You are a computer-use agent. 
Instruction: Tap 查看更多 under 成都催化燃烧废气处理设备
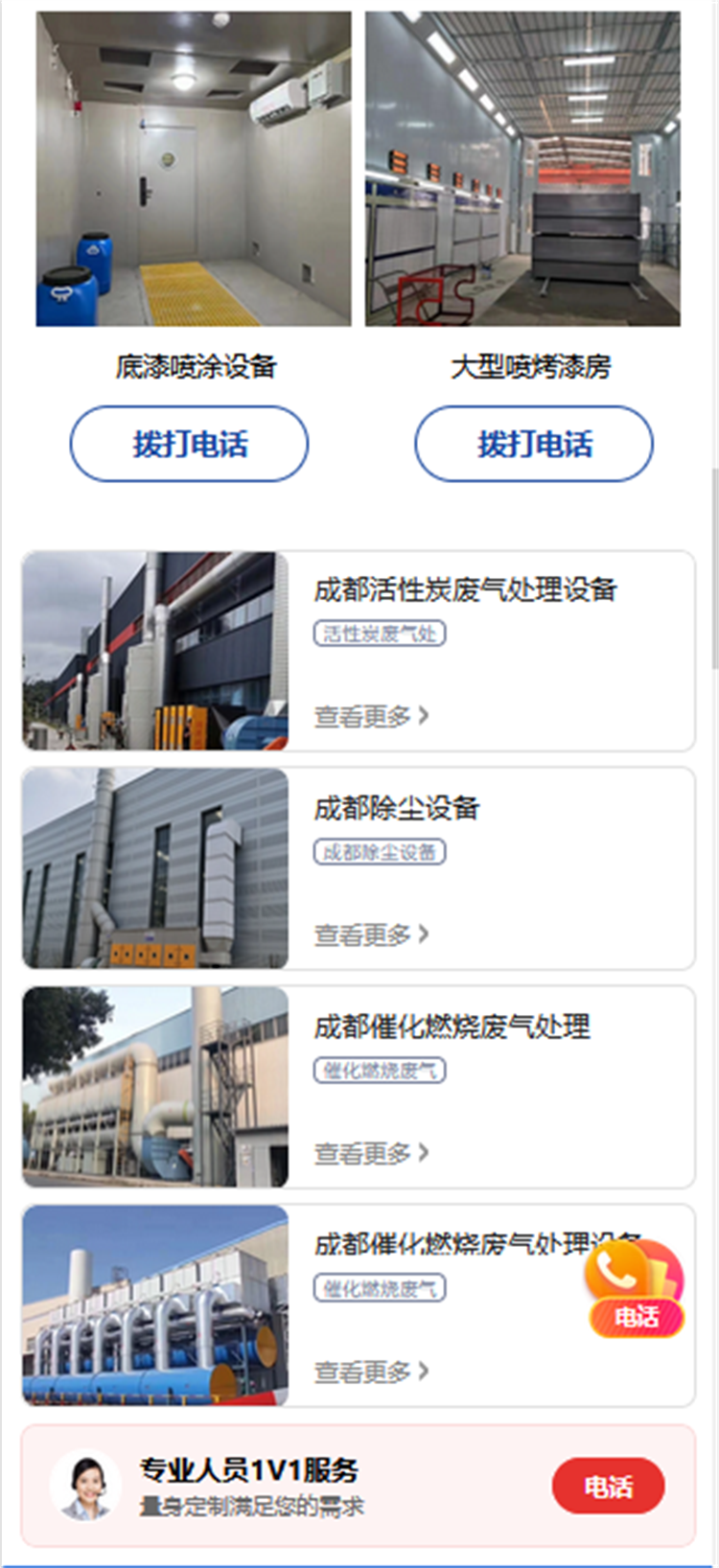click(371, 1372)
